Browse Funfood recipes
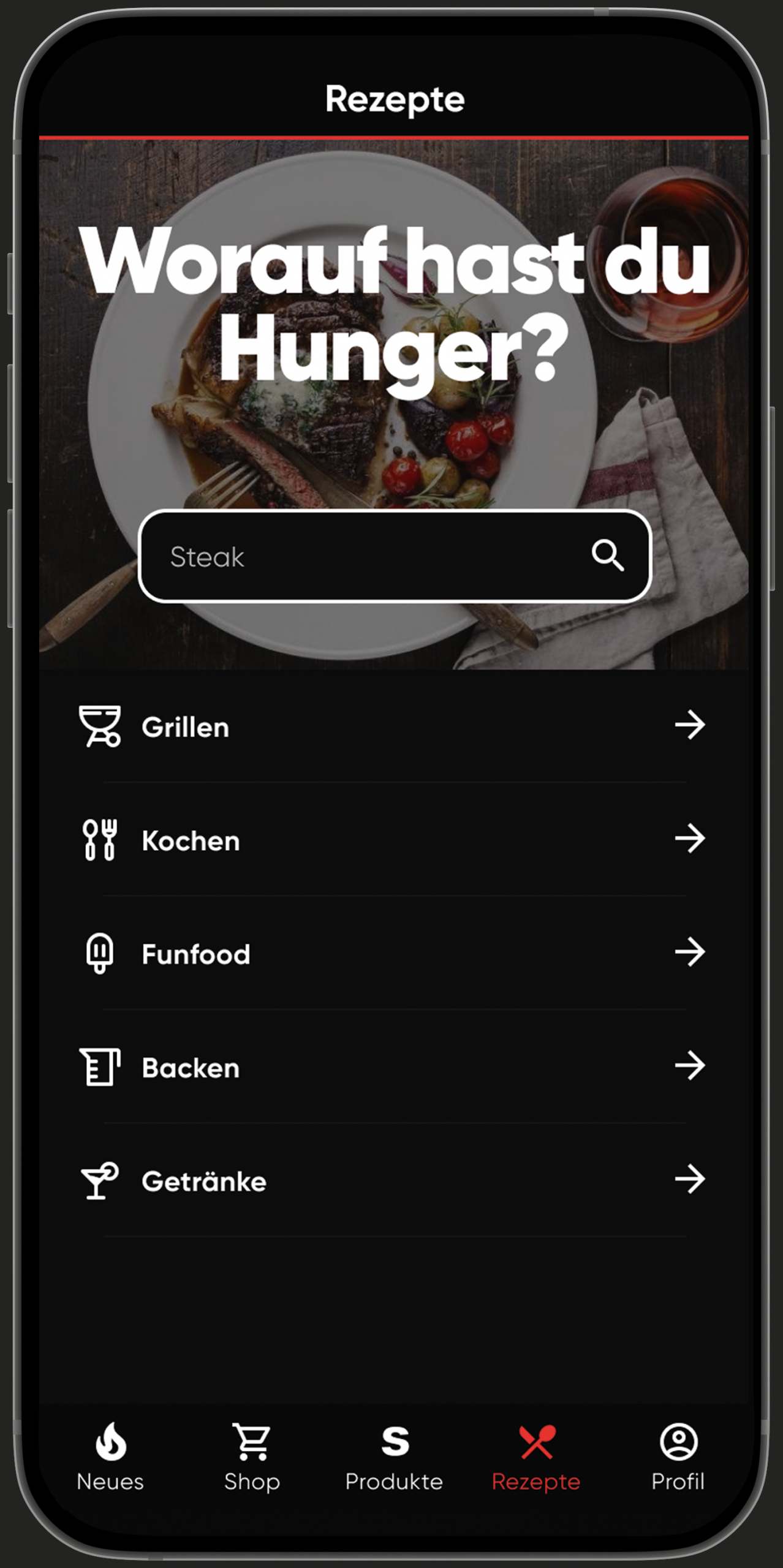The image size is (783, 1568). click(392, 954)
